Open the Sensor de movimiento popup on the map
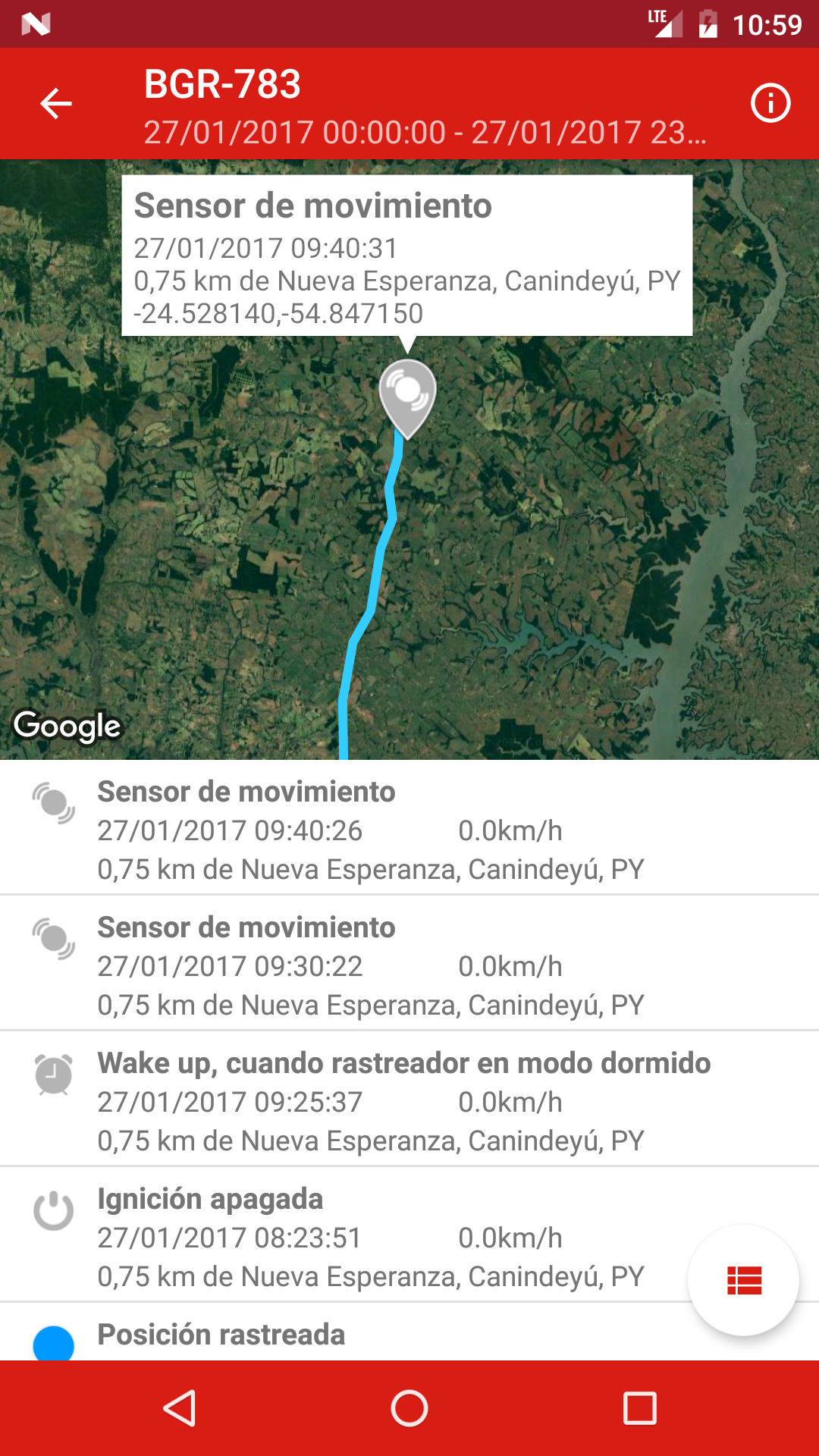This screenshot has height=1456, width=819. (x=407, y=256)
